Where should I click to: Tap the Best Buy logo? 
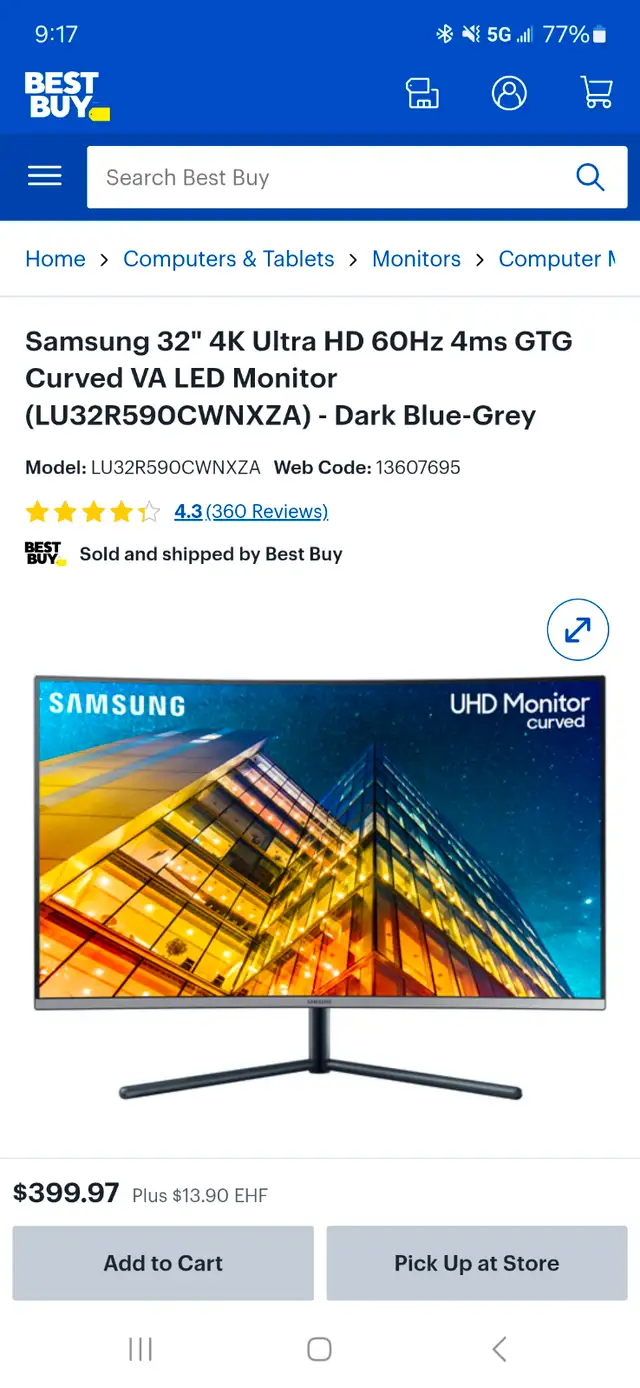coord(66,96)
